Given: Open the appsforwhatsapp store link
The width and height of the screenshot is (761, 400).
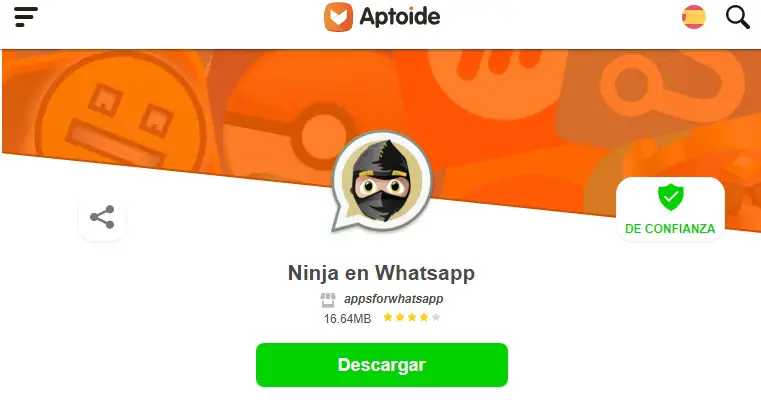Looking at the screenshot, I should point(392,299).
